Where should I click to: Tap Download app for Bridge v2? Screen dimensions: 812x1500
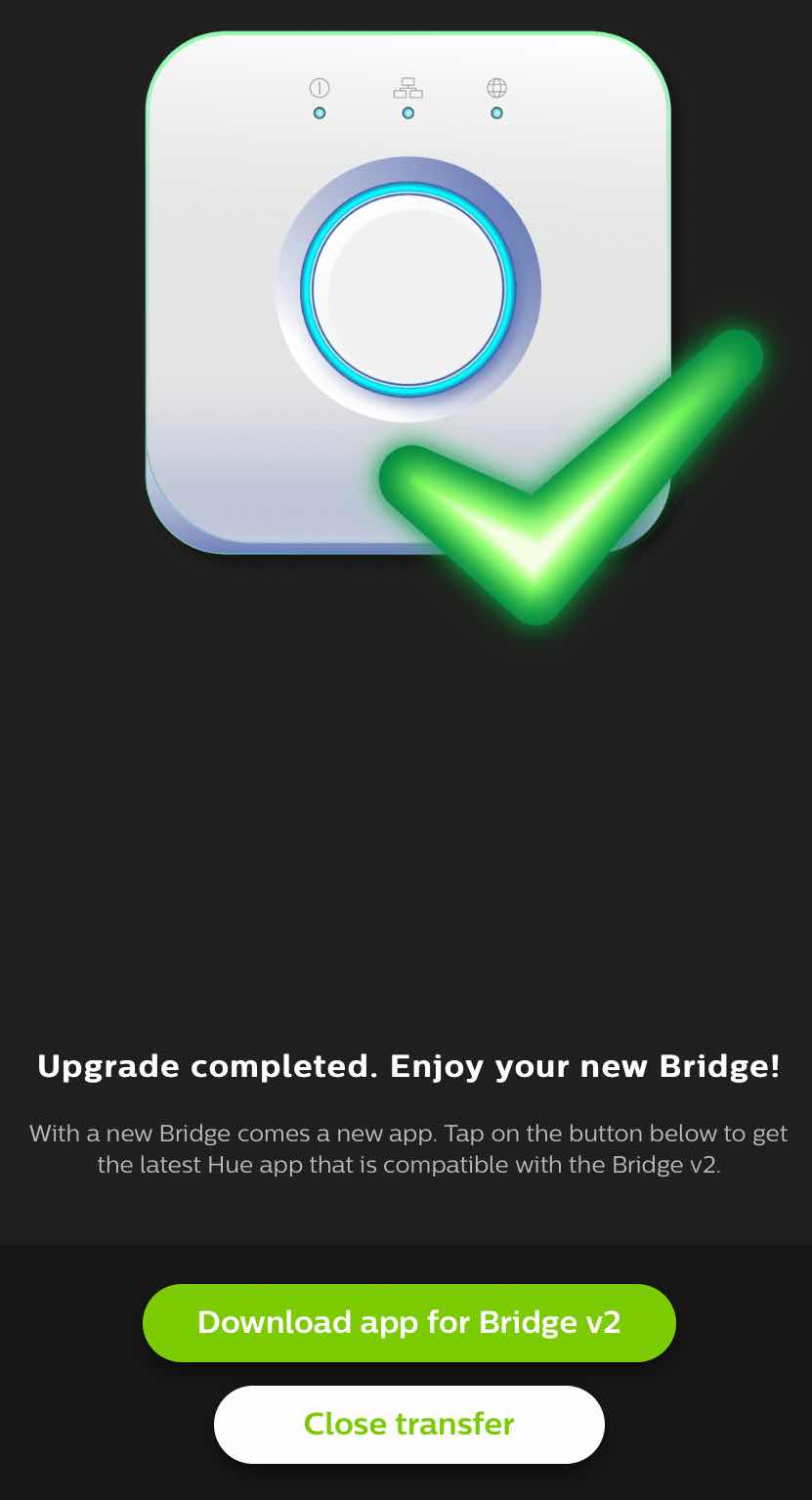(x=408, y=1322)
